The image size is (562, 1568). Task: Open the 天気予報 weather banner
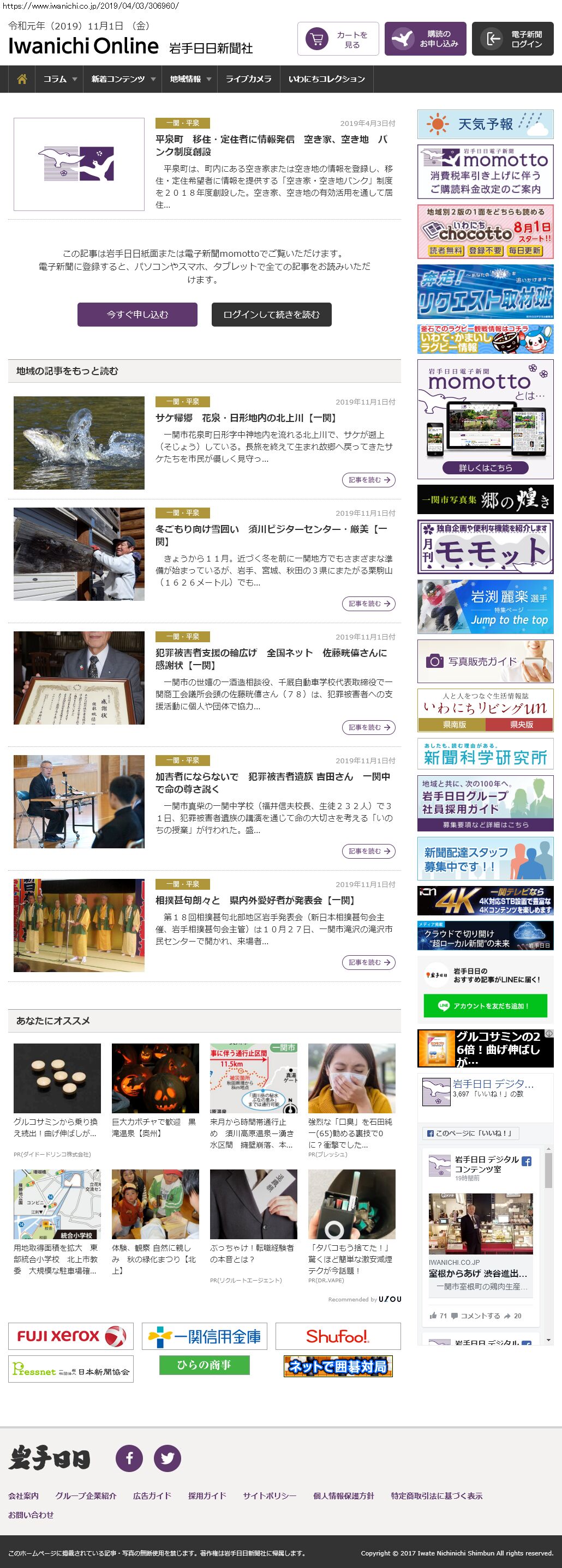point(485,124)
